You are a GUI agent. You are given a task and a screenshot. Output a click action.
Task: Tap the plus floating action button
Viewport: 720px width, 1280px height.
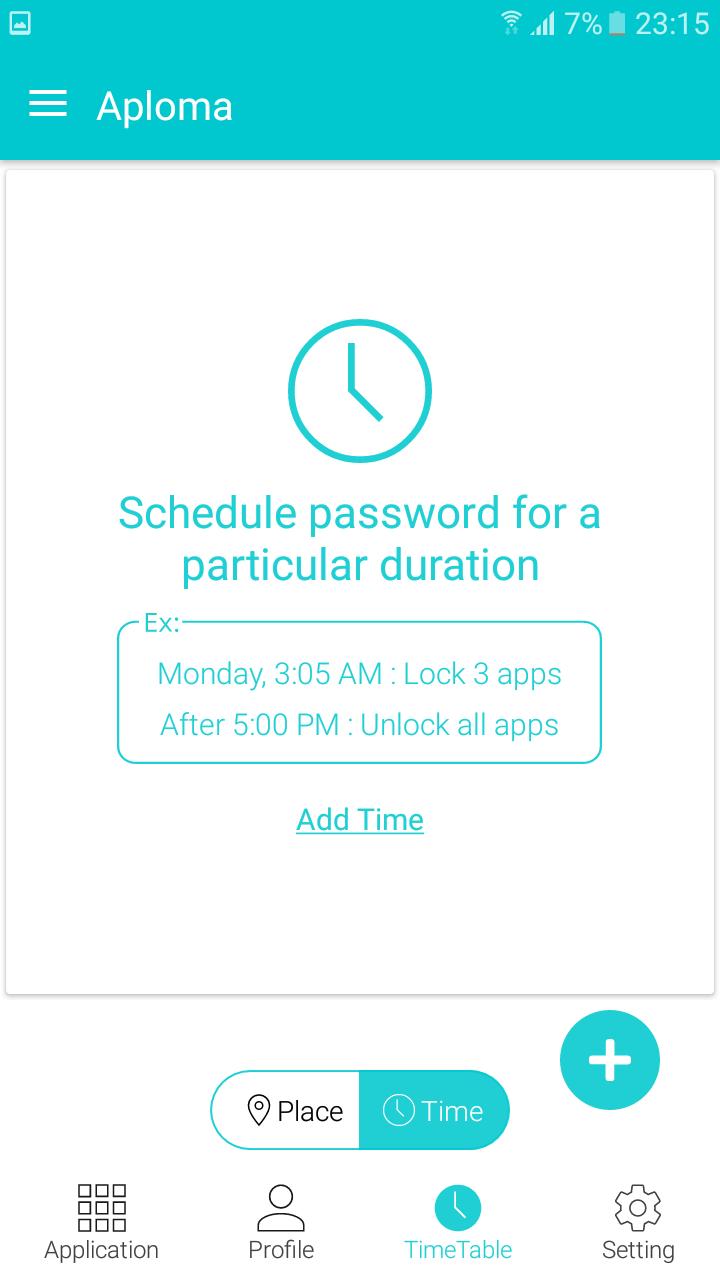point(610,1060)
